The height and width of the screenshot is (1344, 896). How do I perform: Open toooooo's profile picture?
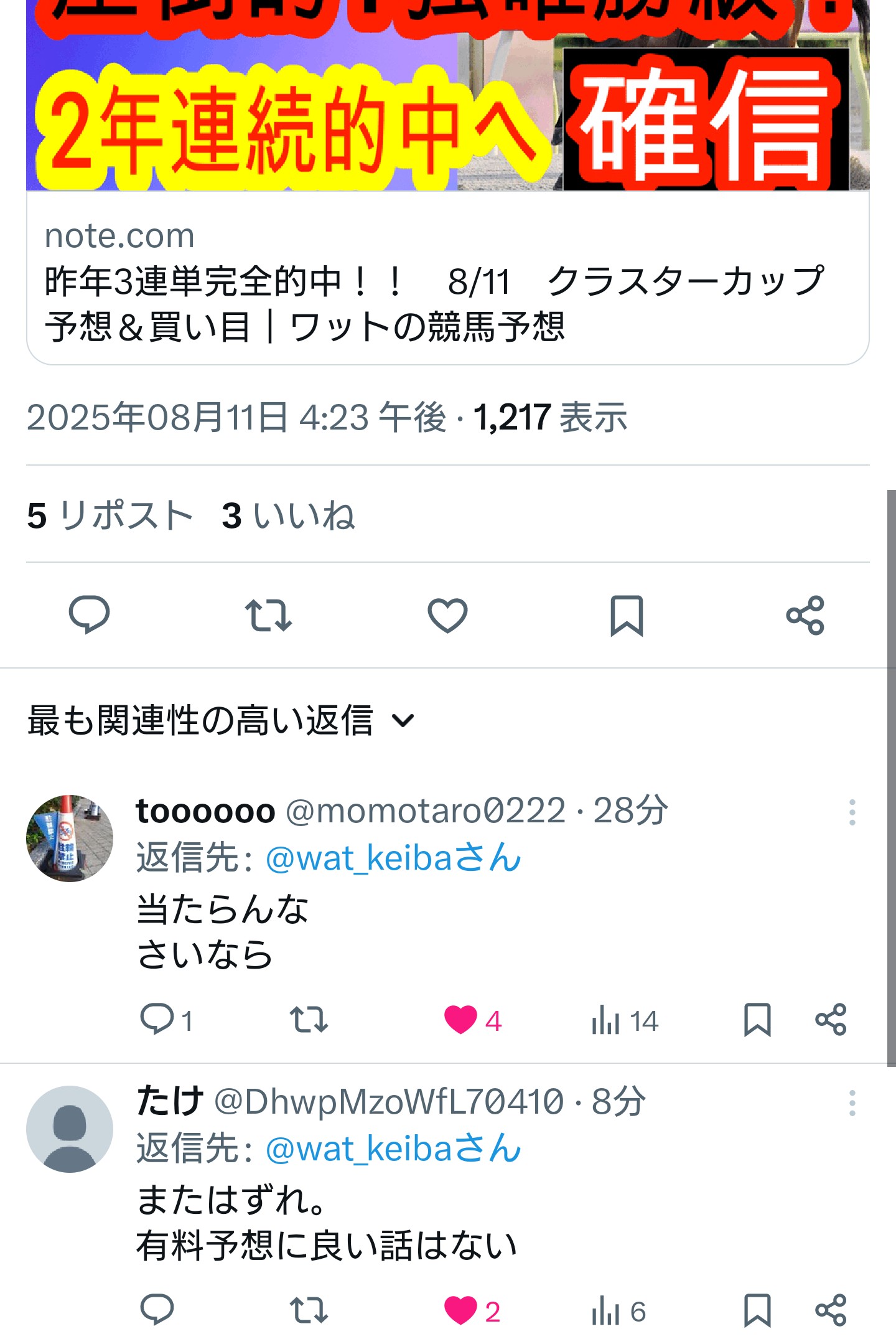(x=70, y=838)
